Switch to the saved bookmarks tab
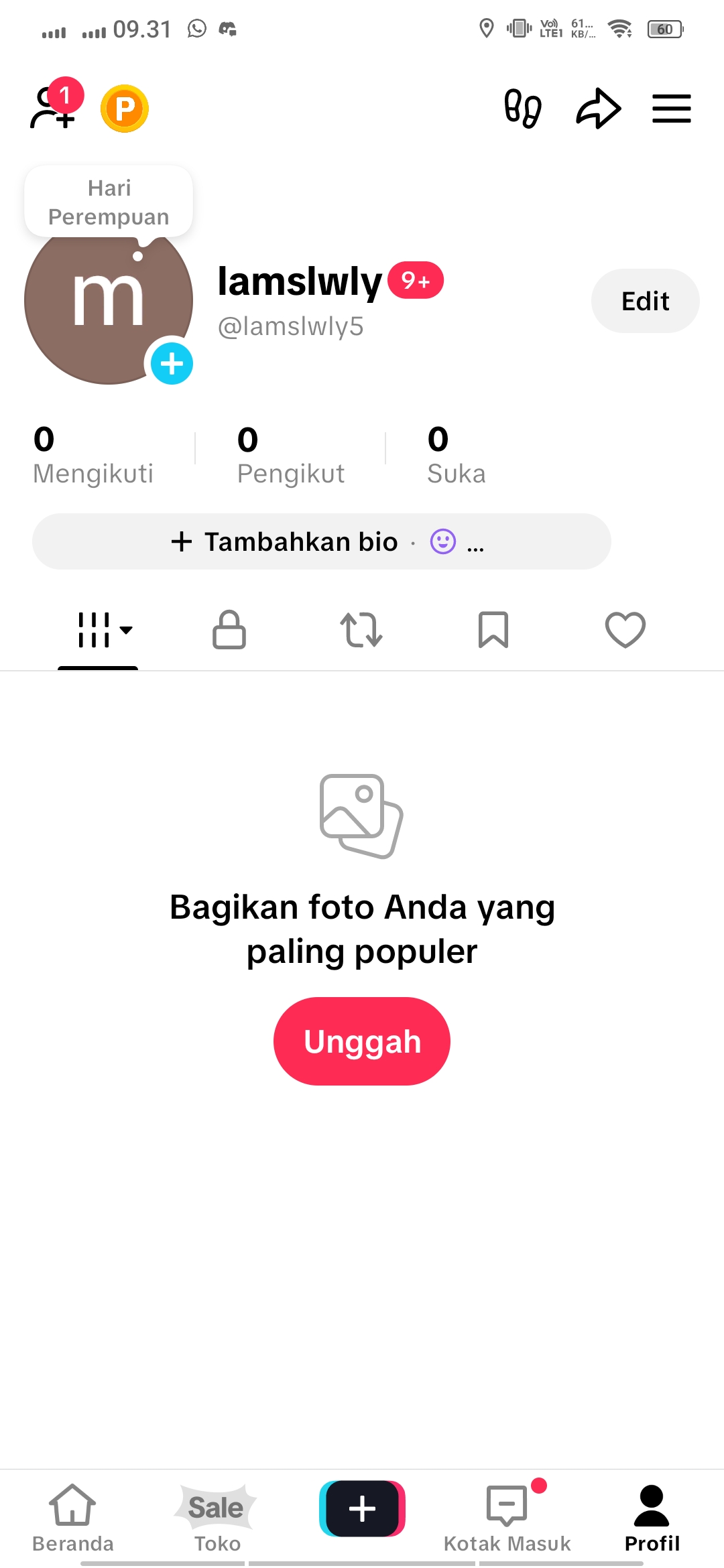Viewport: 724px width, 1568px height. (493, 630)
